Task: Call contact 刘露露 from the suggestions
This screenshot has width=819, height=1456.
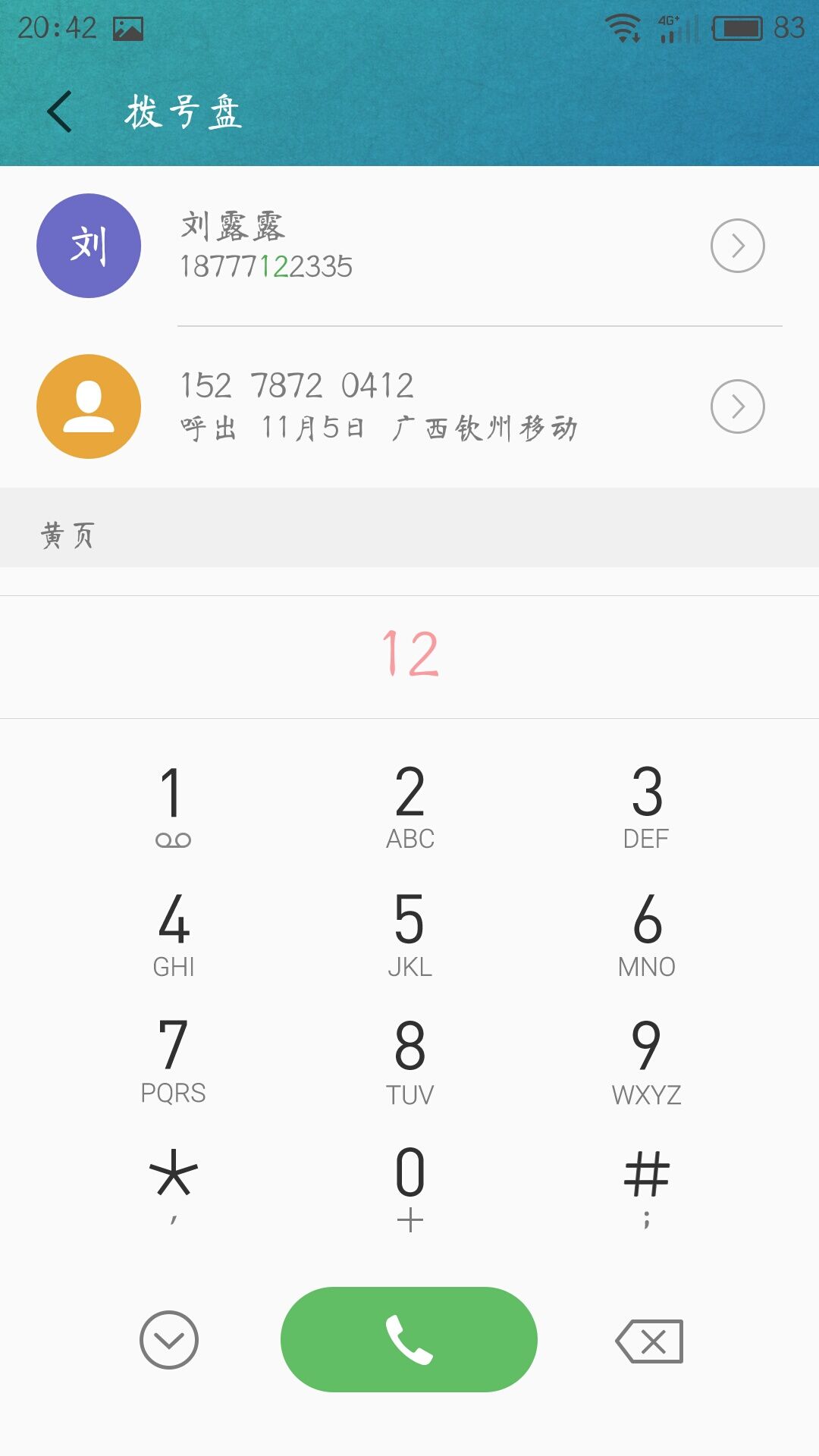Action: (409, 246)
